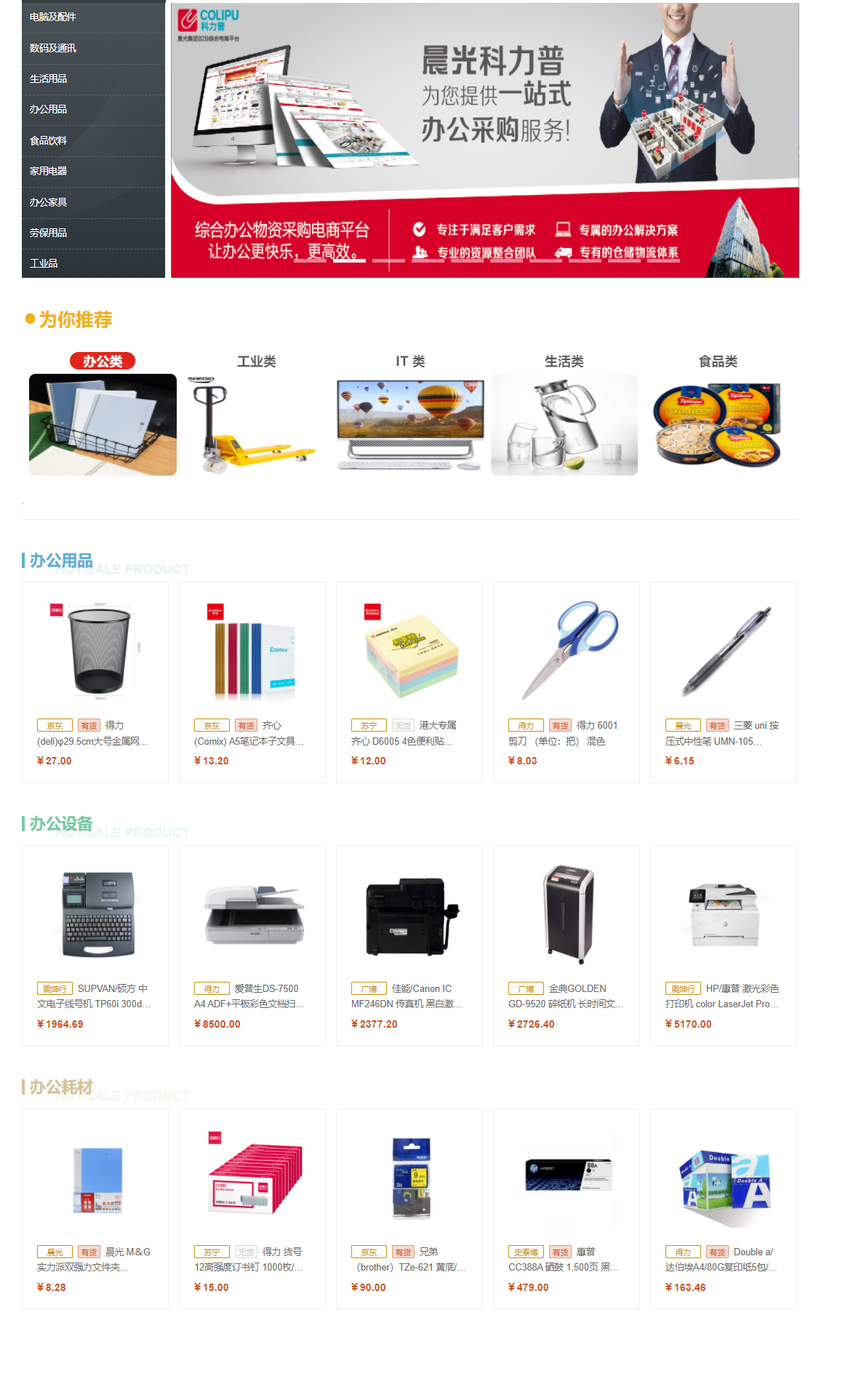Image resolution: width=848 pixels, height=1400 pixels.
Task: Open the 工业品 category
Action: click(44, 263)
